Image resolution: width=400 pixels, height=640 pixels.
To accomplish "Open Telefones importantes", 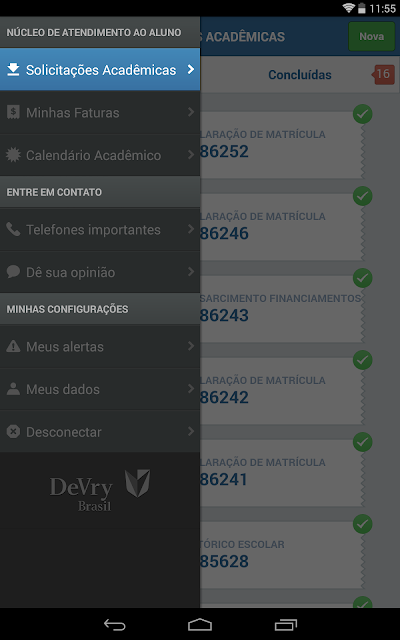I will click(x=100, y=229).
